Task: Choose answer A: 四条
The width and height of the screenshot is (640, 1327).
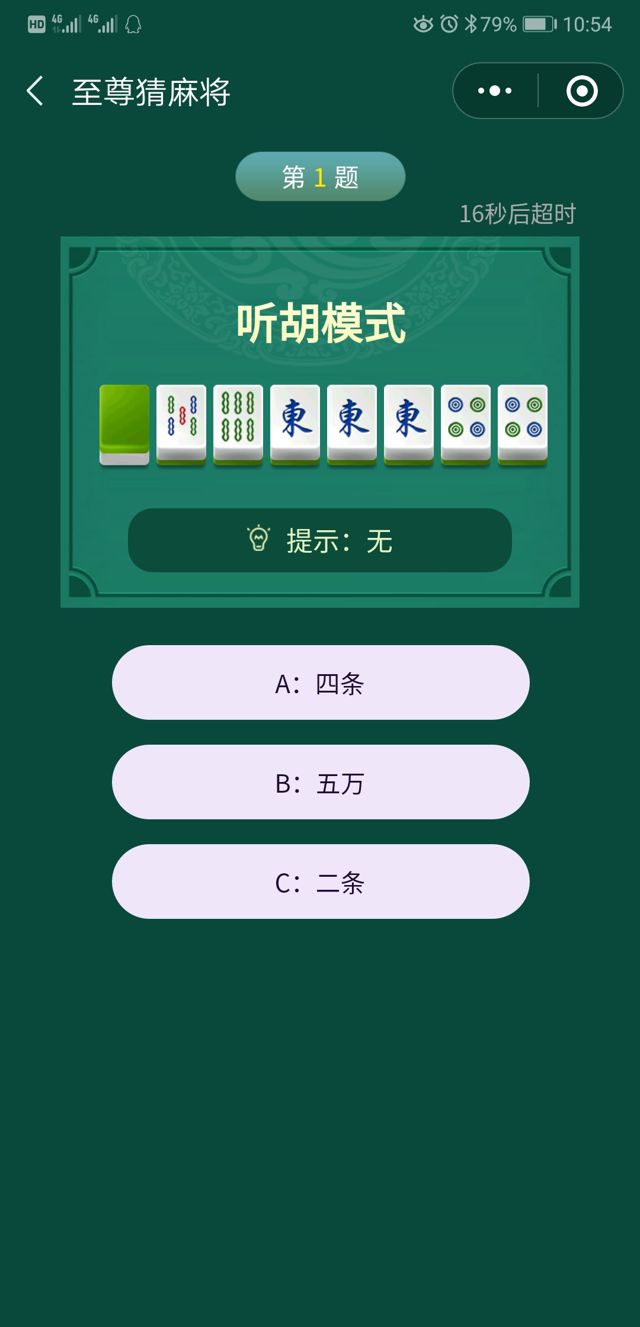Action: pos(320,683)
